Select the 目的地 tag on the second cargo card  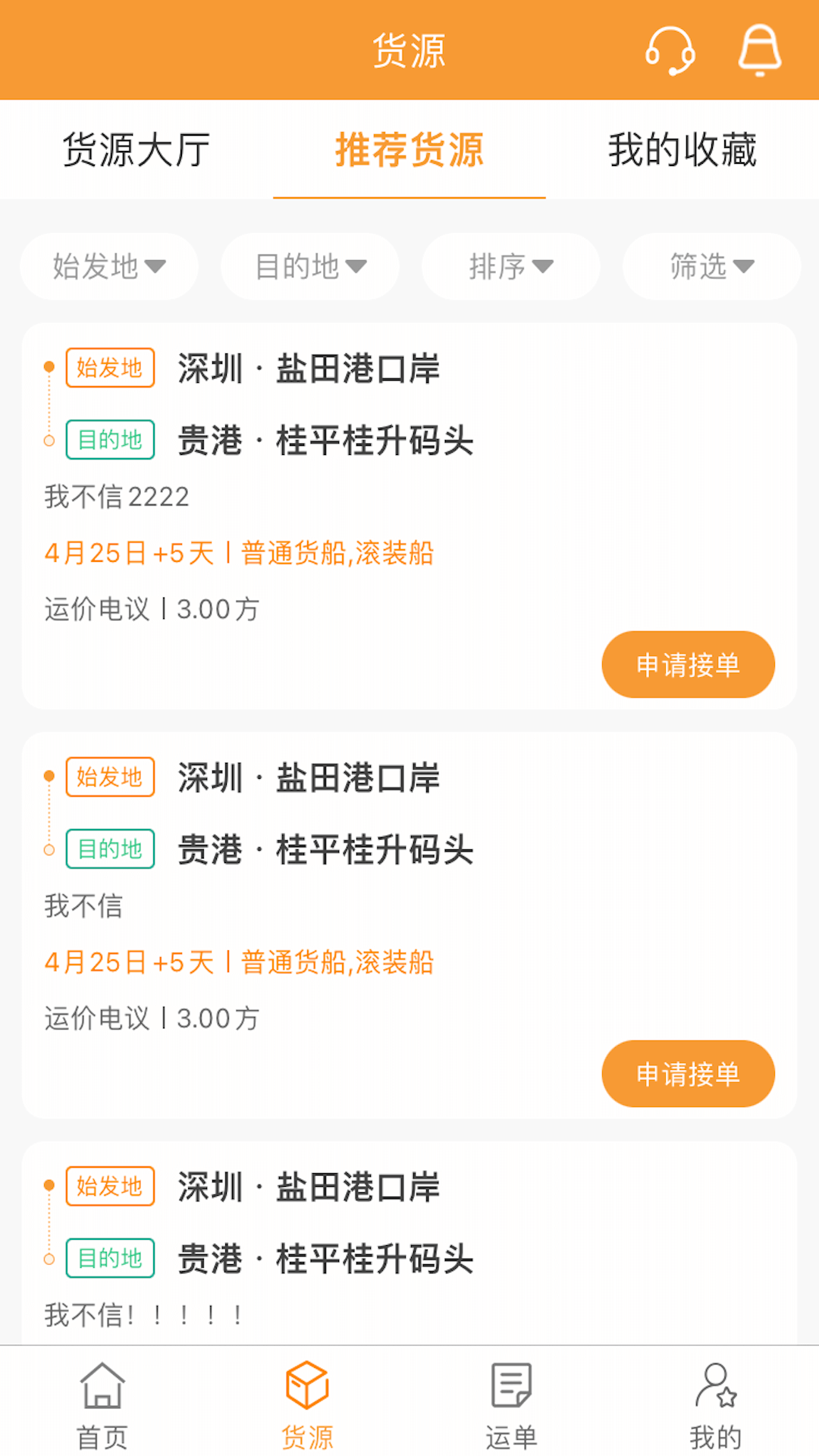click(x=109, y=849)
